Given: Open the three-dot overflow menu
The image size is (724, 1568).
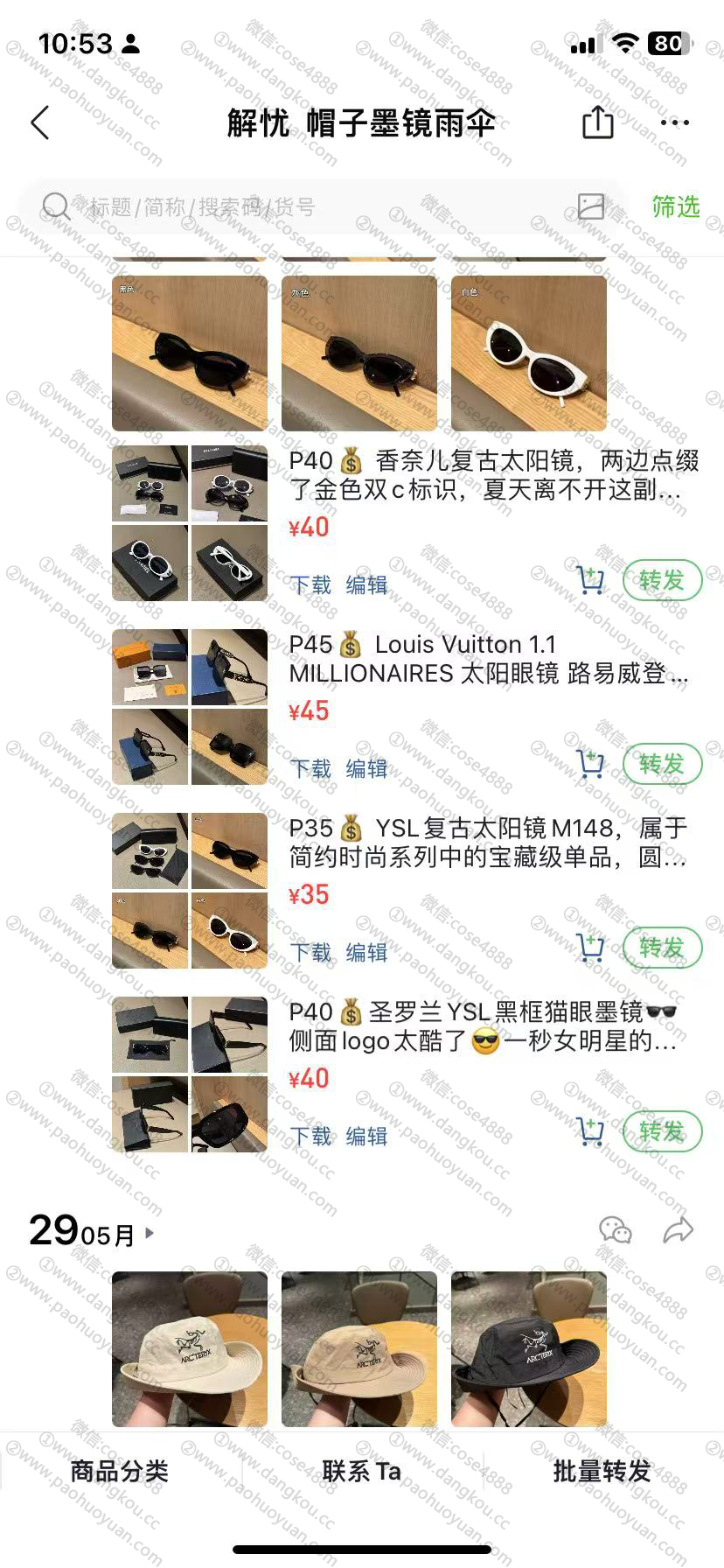Looking at the screenshot, I should tap(674, 122).
